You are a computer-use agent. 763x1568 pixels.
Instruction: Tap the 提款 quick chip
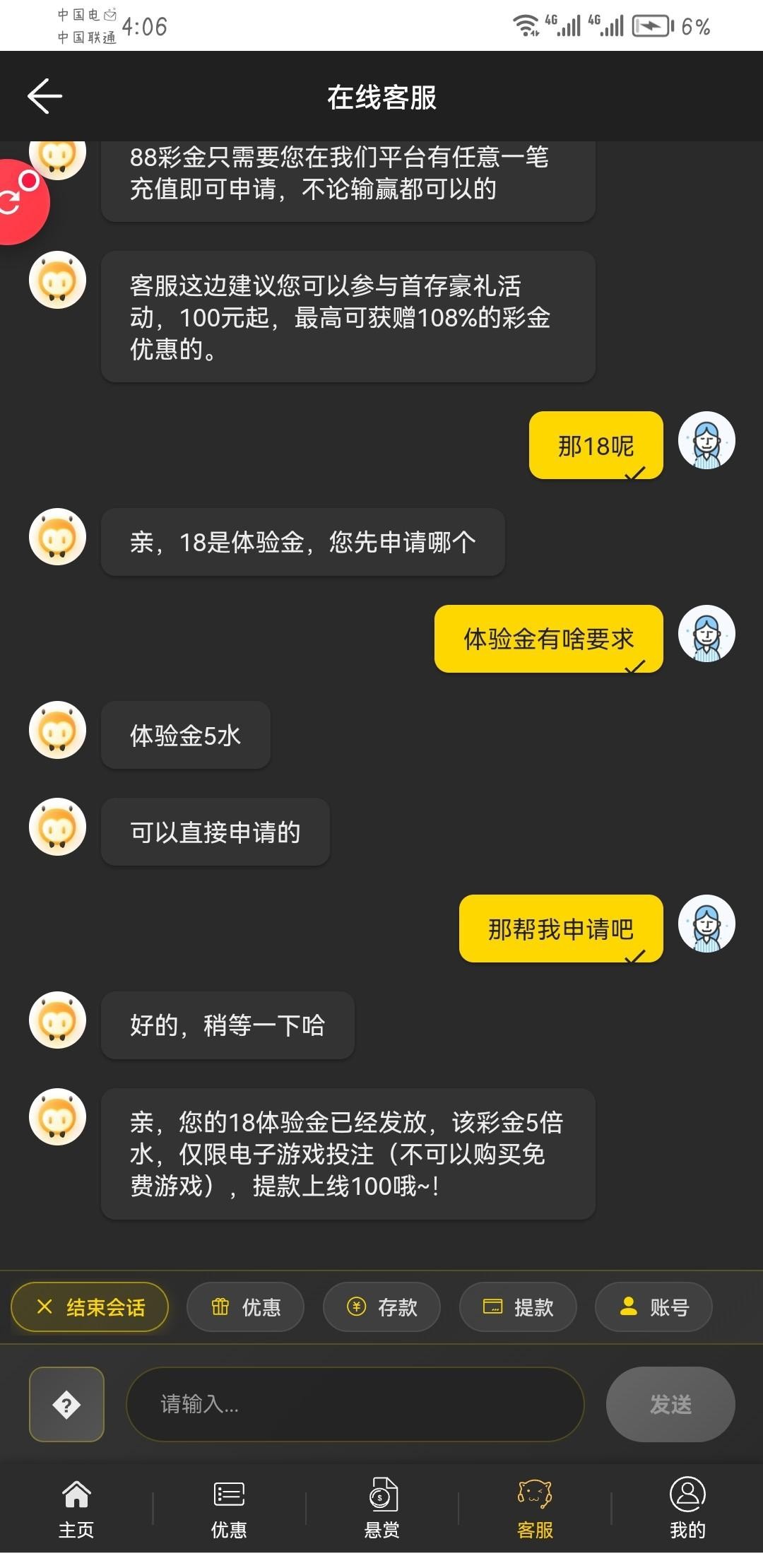tap(518, 1307)
